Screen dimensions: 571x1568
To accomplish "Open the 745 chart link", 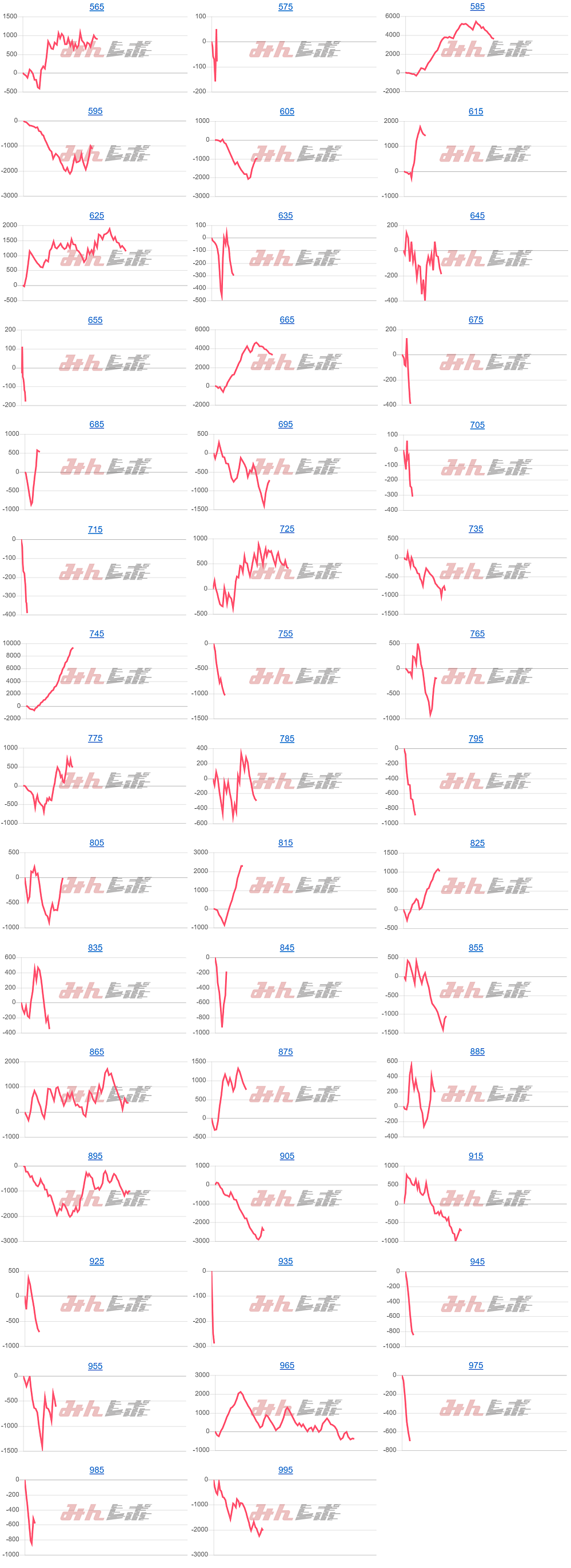I will pyautogui.click(x=96, y=633).
